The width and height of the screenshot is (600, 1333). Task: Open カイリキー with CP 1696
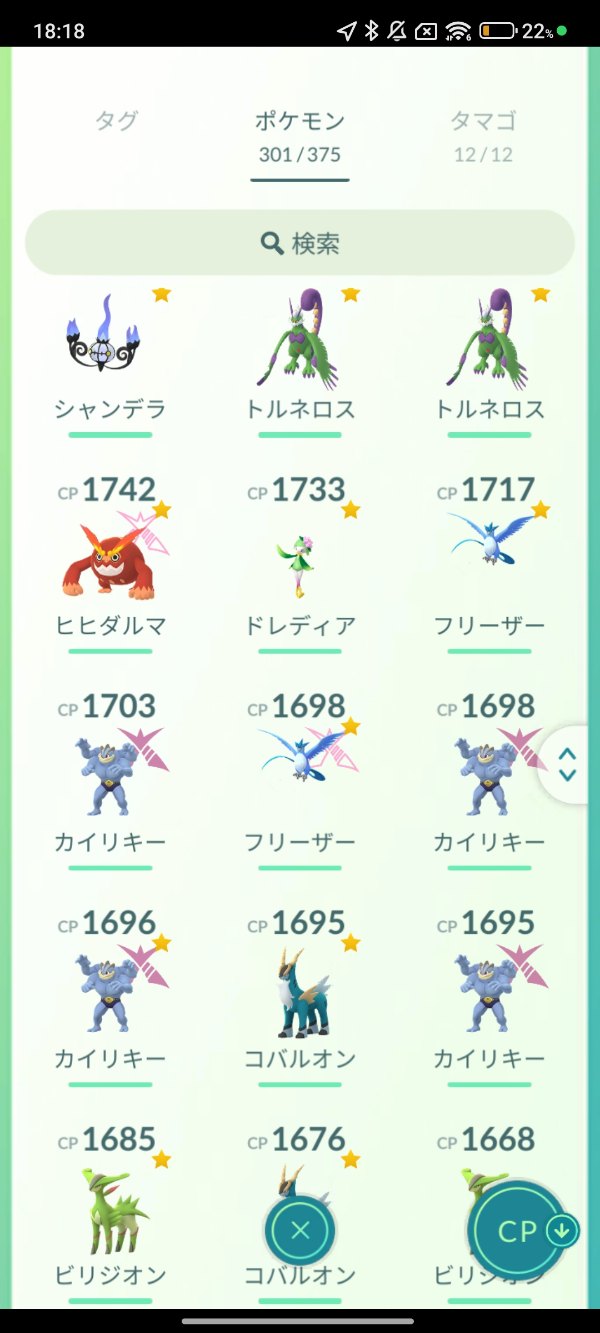pyautogui.click(x=110, y=995)
